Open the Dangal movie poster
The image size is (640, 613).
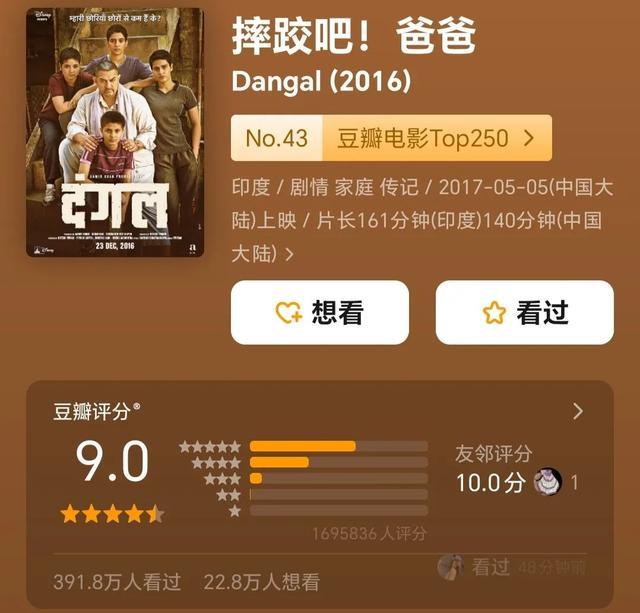[116, 131]
